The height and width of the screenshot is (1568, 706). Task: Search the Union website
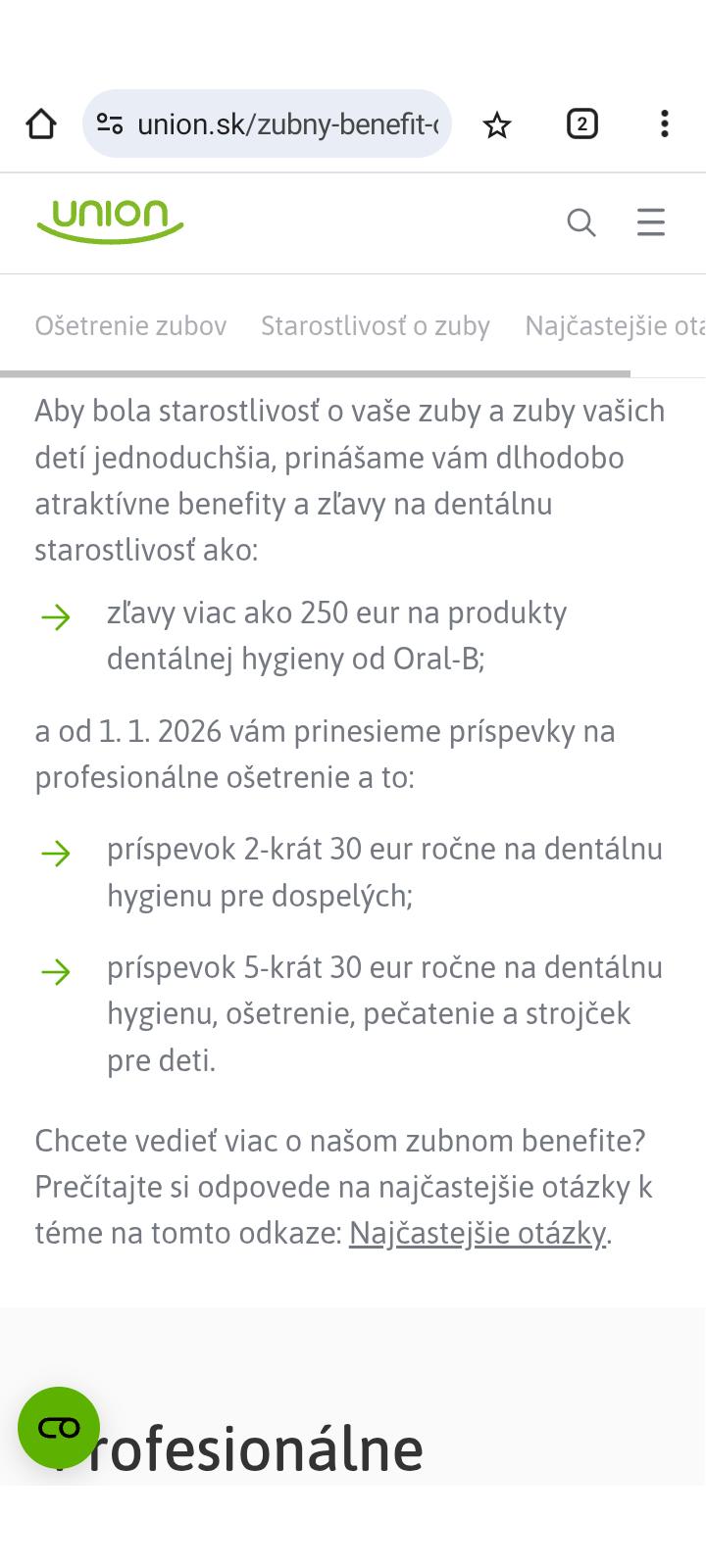tap(581, 223)
